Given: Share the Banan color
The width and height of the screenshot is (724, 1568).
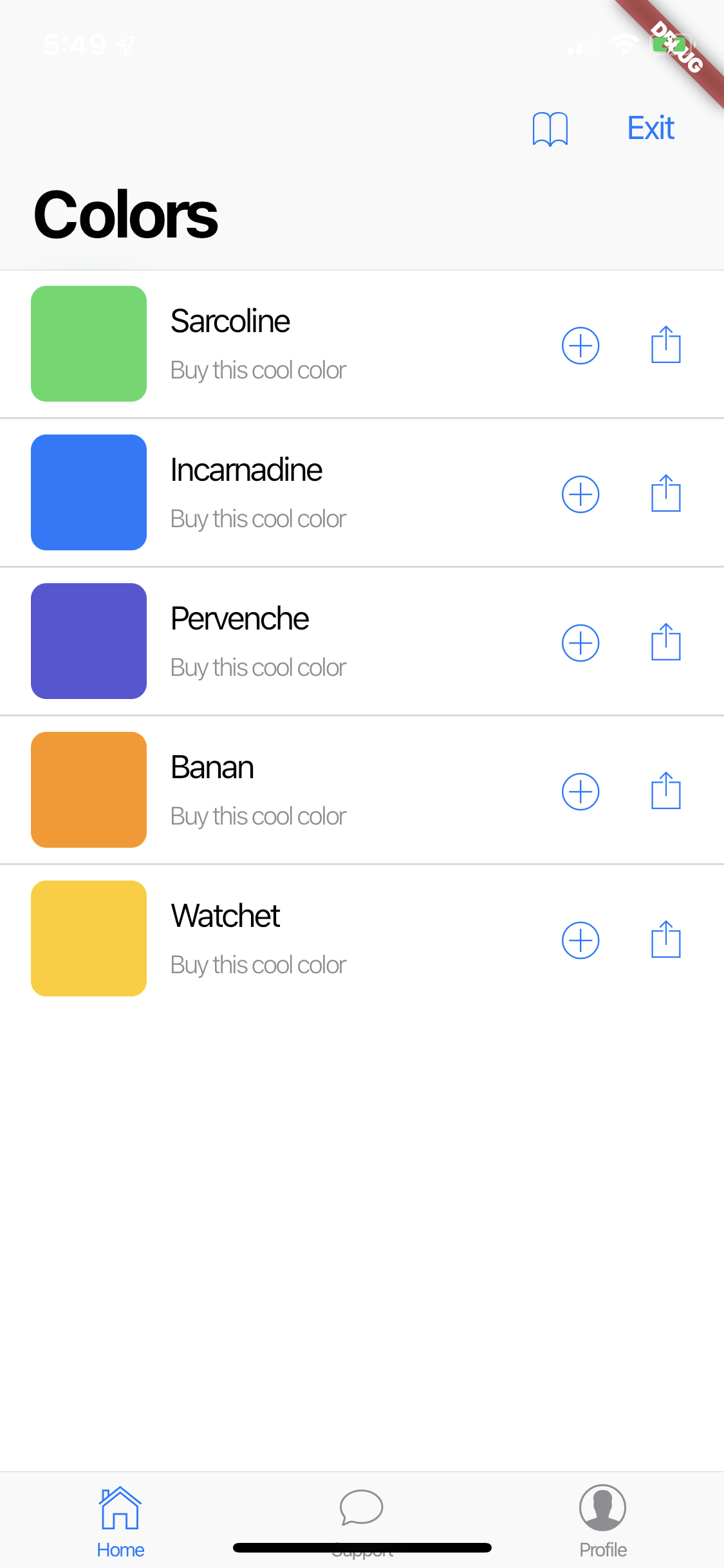Looking at the screenshot, I should click(x=665, y=791).
